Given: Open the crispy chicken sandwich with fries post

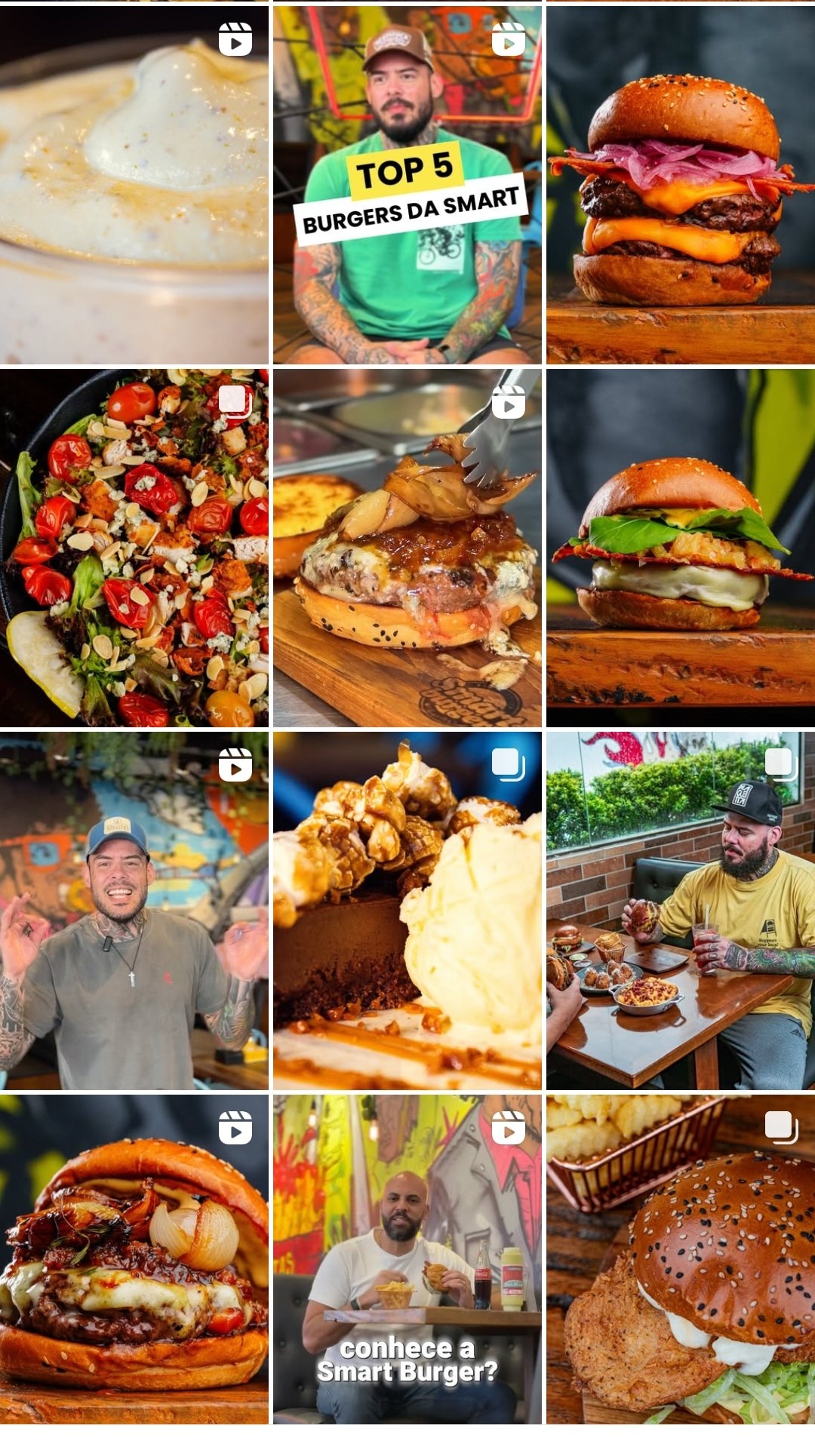Looking at the screenshot, I should (680, 1260).
